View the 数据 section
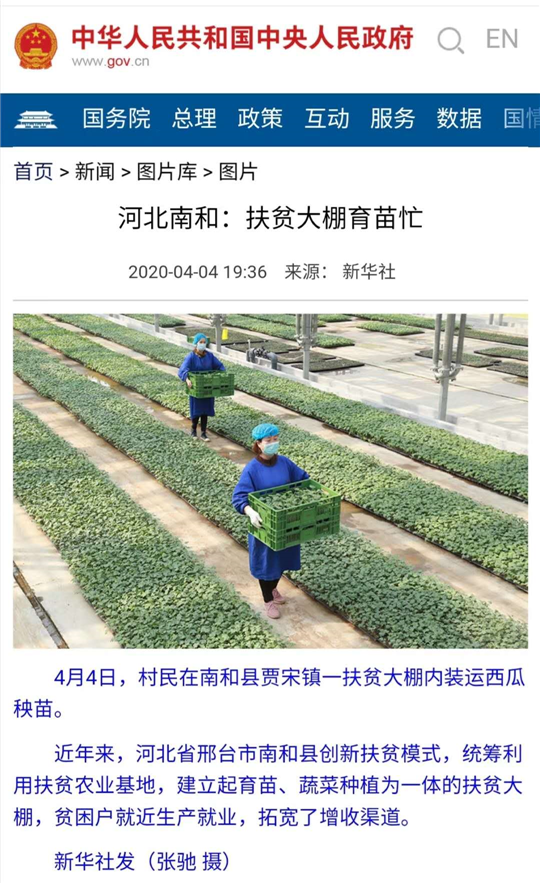The width and height of the screenshot is (540, 883). [459, 119]
